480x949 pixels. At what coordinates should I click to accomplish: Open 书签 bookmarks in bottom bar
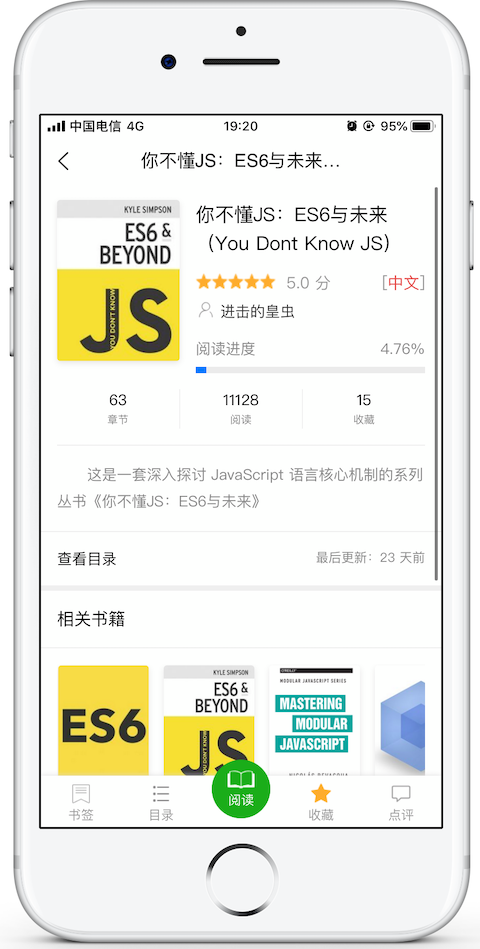tap(81, 802)
